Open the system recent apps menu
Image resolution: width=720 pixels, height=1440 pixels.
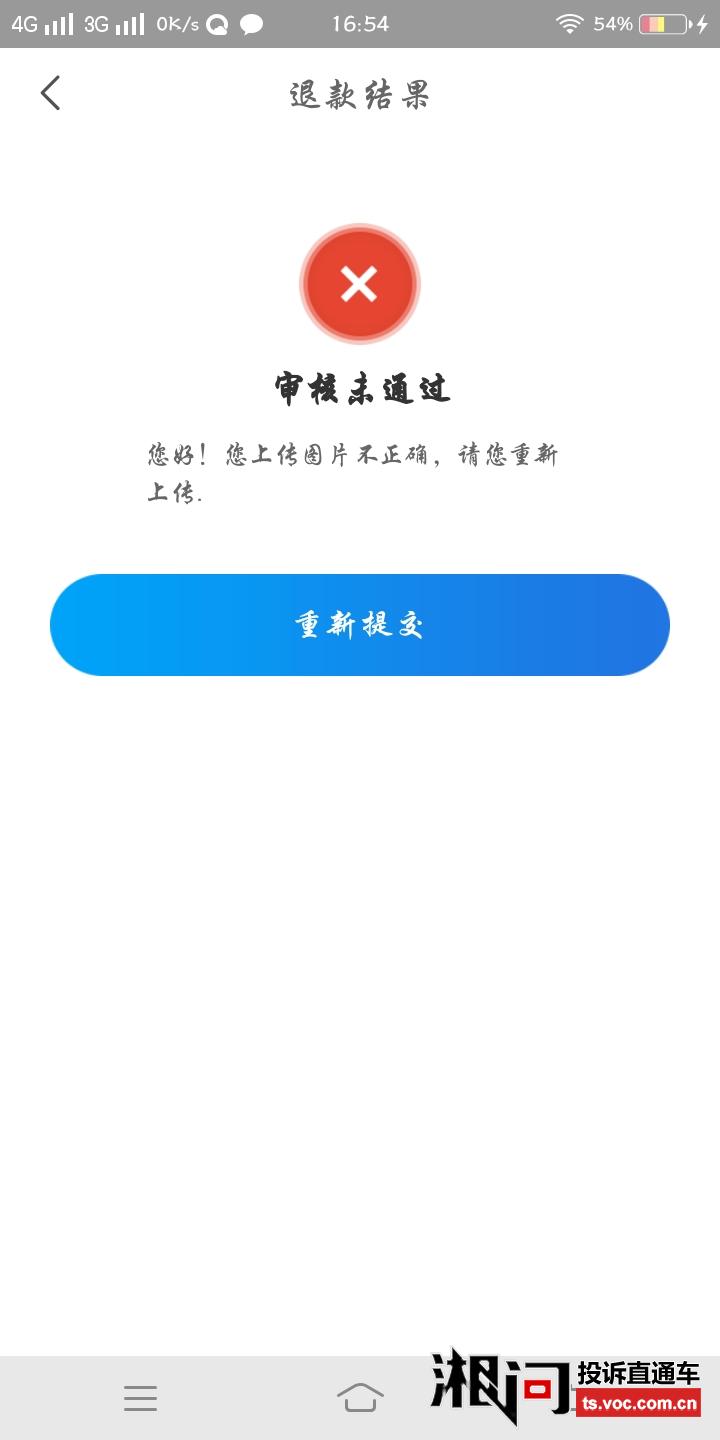pyautogui.click(x=141, y=1398)
